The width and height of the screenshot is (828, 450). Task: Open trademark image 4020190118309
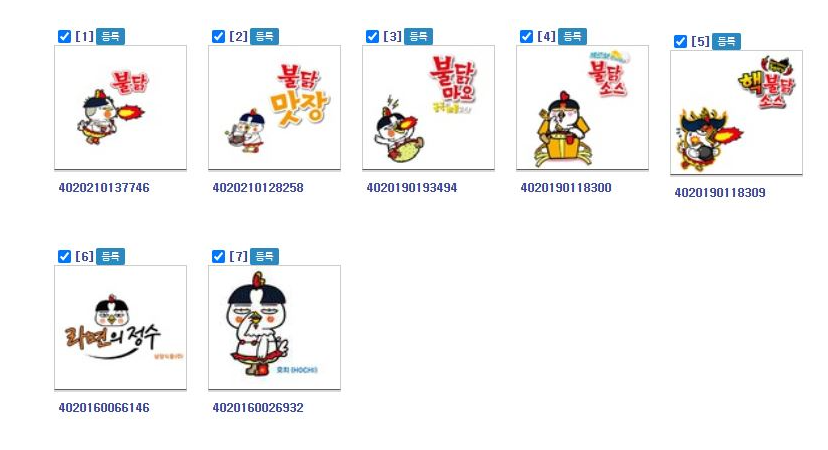tap(736, 112)
